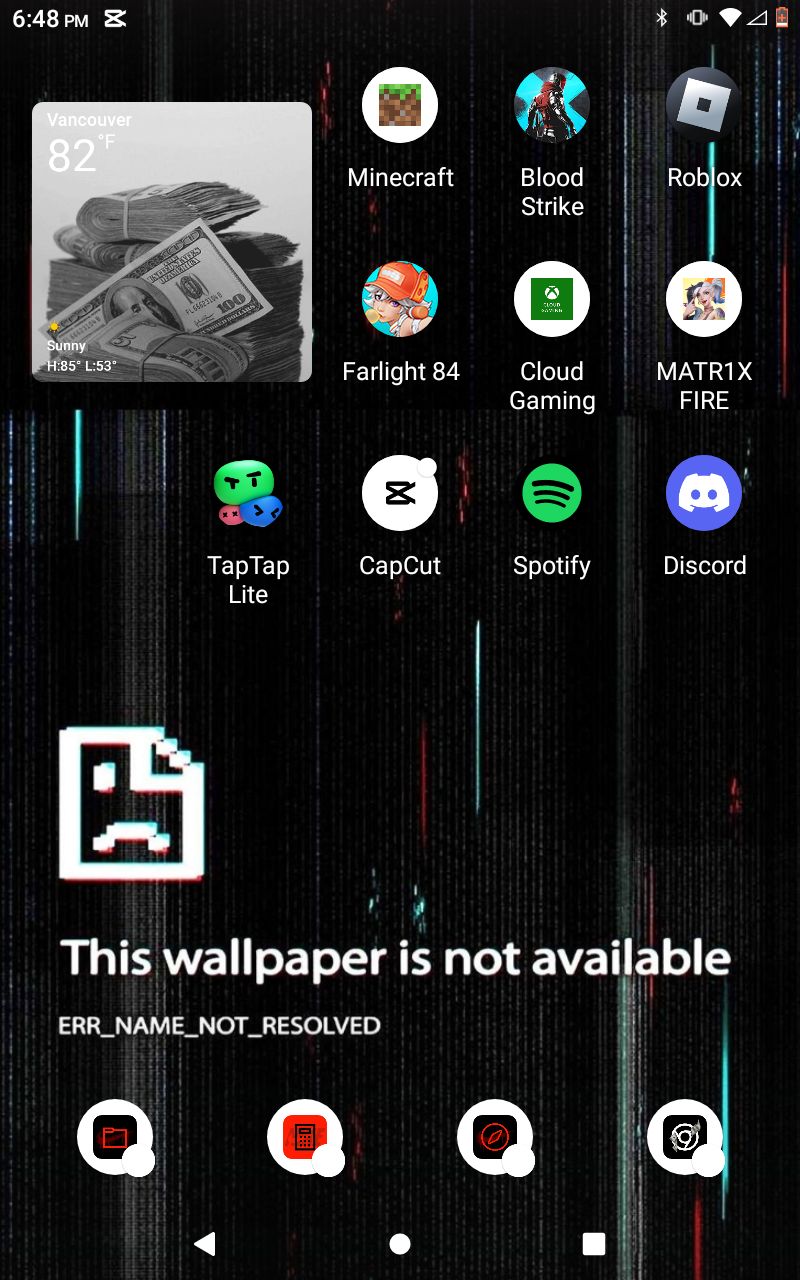Open Discord
Screen dimensions: 800x1280
[704, 494]
